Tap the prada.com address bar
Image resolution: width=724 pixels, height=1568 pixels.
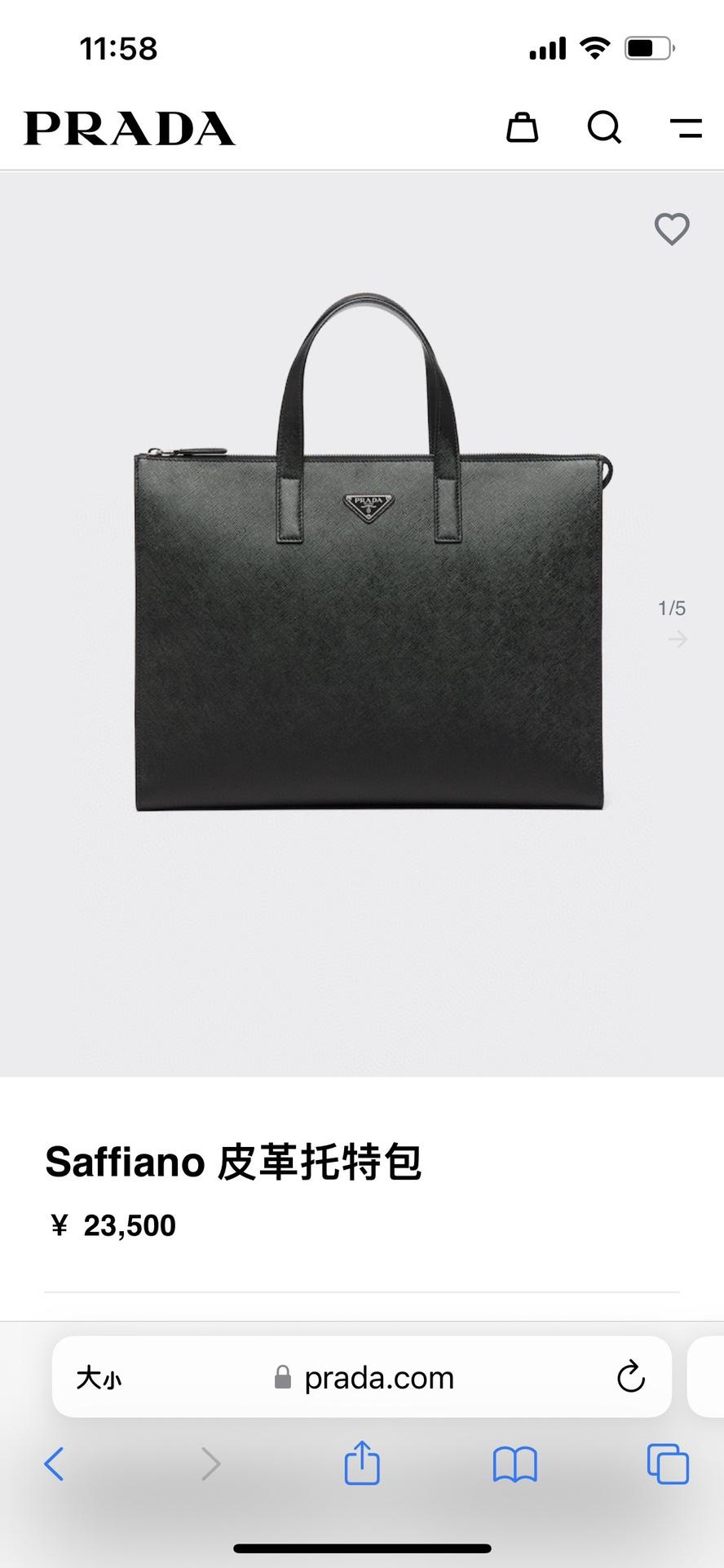coord(367,1378)
